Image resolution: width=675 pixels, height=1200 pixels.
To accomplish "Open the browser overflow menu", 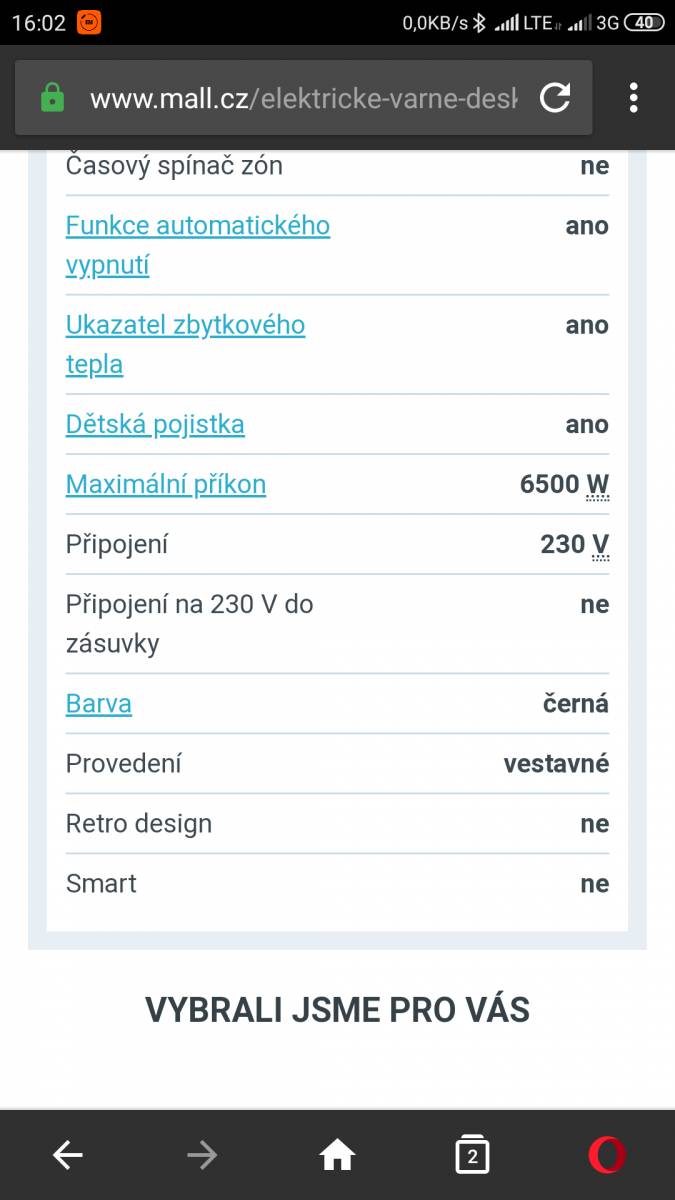I will (633, 98).
